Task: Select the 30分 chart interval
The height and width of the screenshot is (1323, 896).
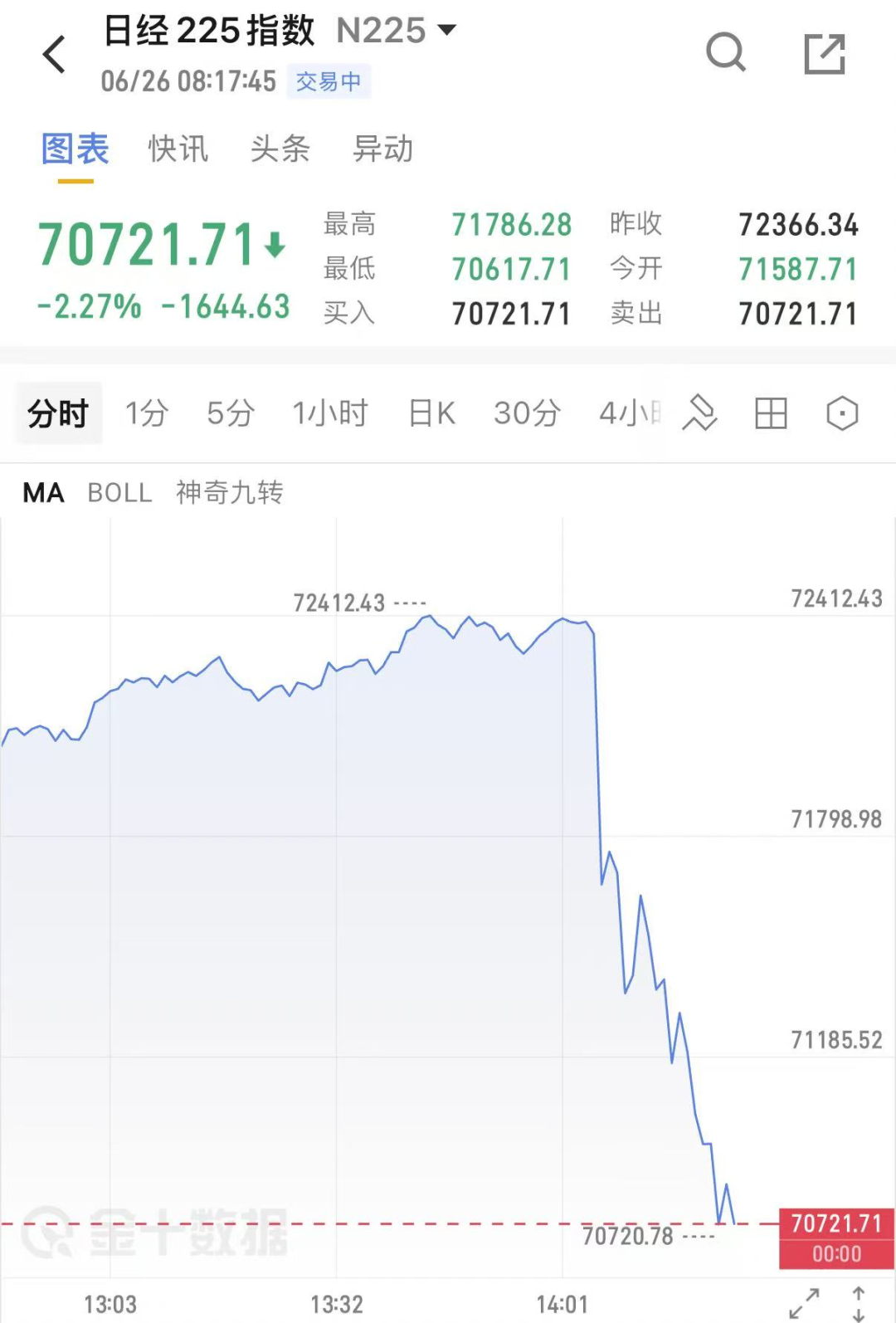Action: pos(528,413)
